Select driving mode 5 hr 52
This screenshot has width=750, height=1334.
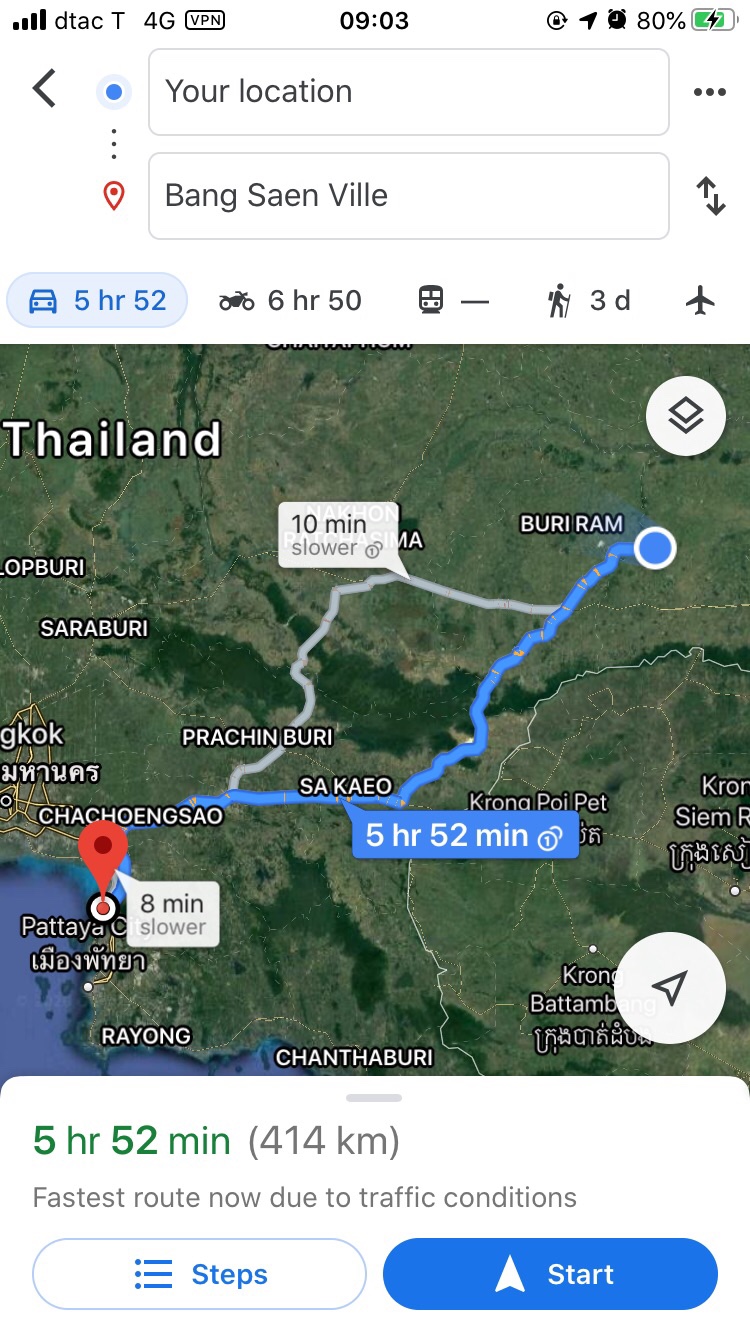[x=98, y=300]
